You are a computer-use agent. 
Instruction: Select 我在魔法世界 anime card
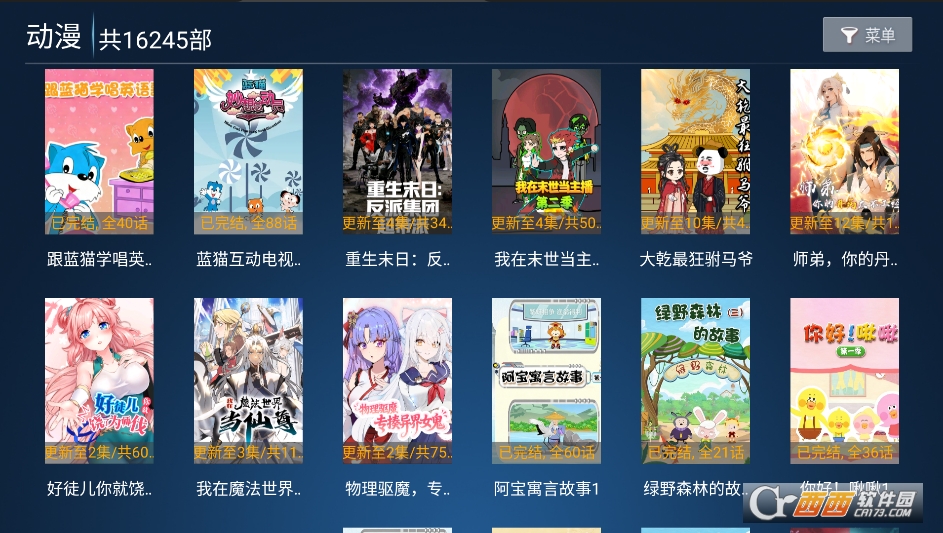[248, 381]
